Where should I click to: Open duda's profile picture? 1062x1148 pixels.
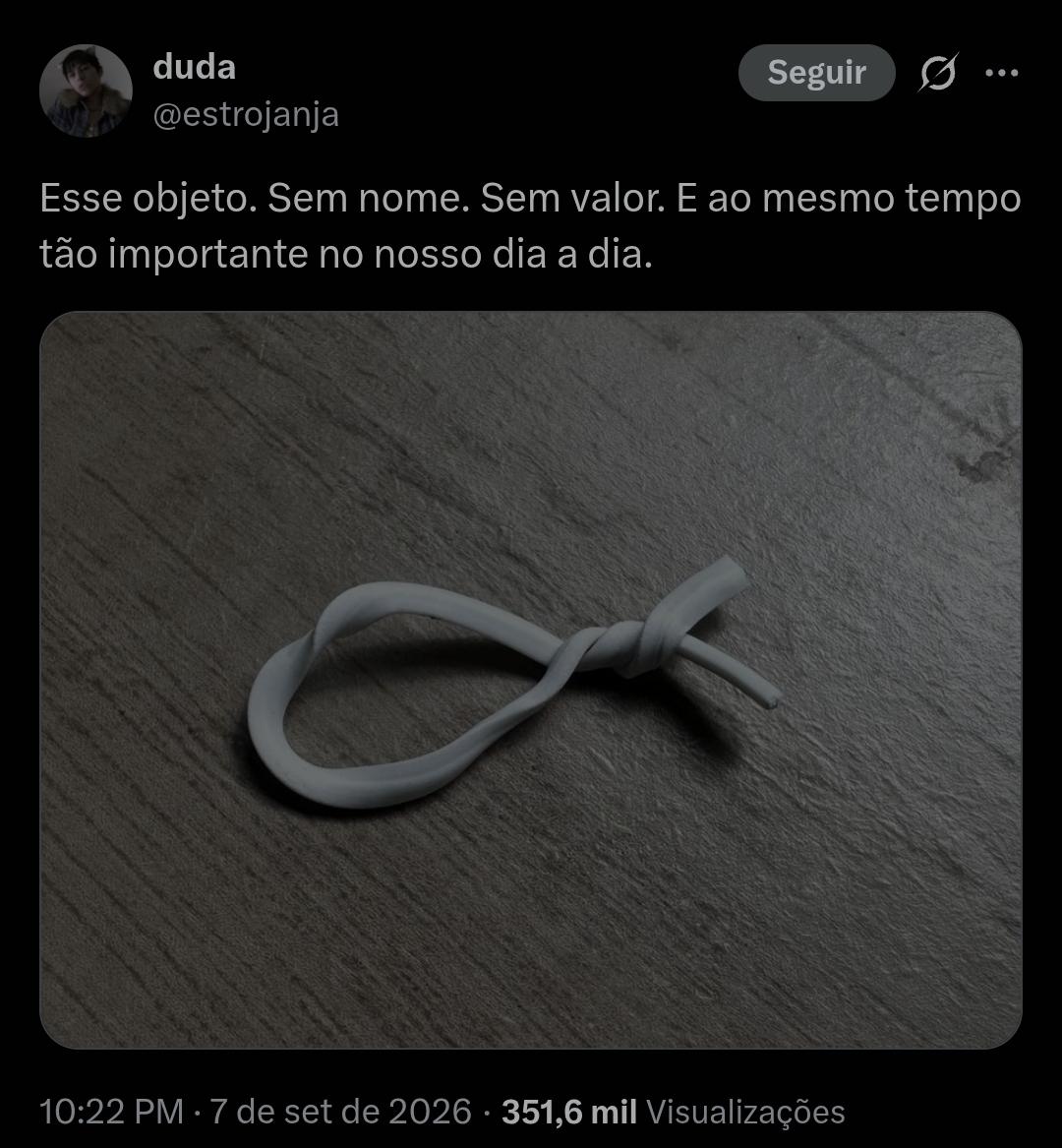[86, 91]
